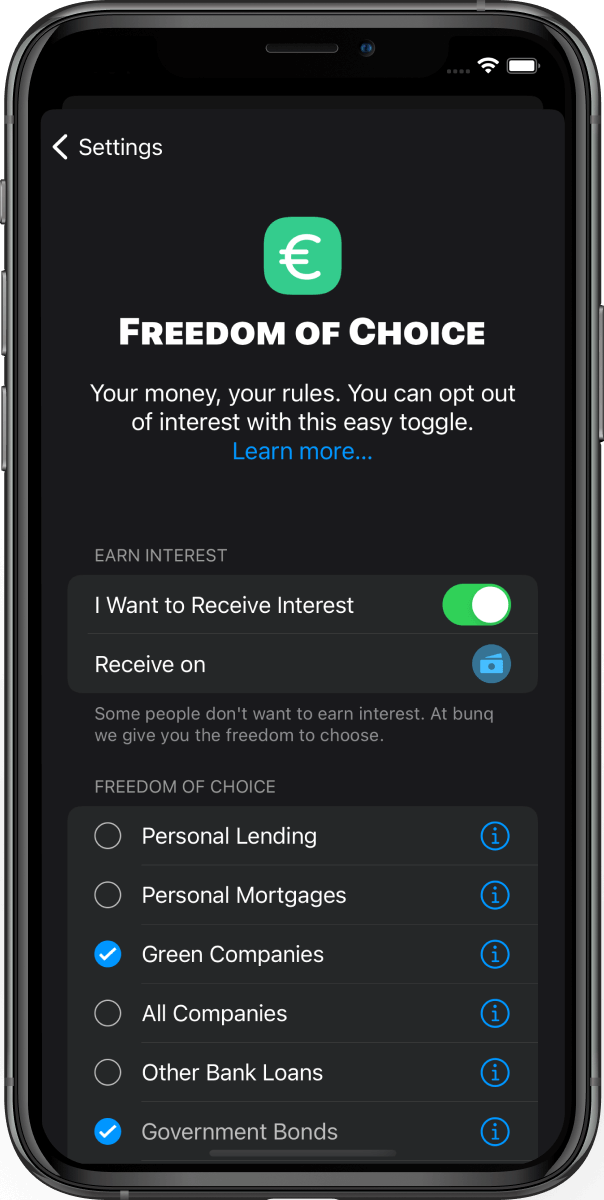Screen dimensions: 604x1200
Task: Open the Receive on account row
Action: coord(302,664)
